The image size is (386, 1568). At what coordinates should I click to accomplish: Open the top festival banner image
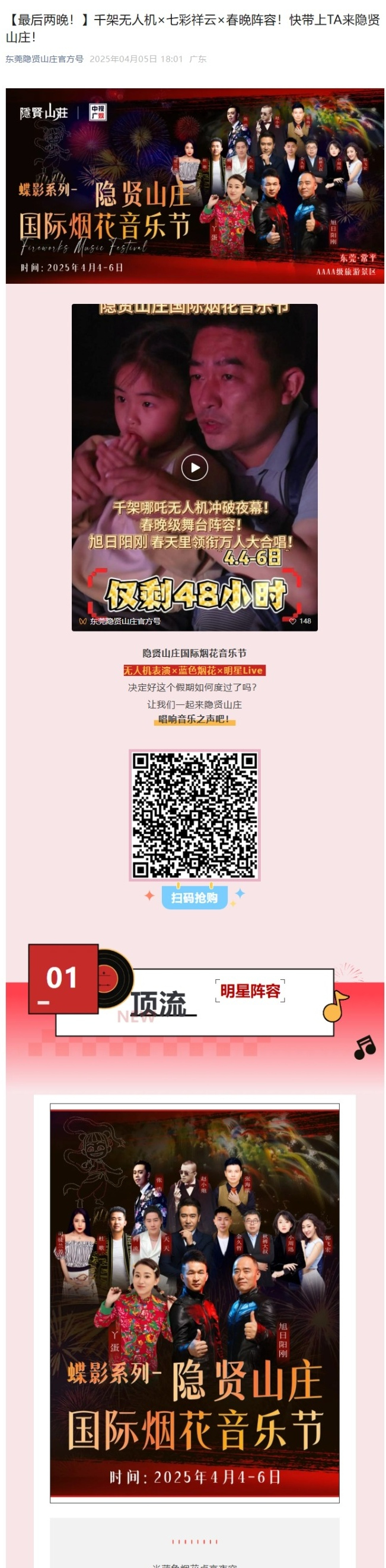click(x=195, y=185)
